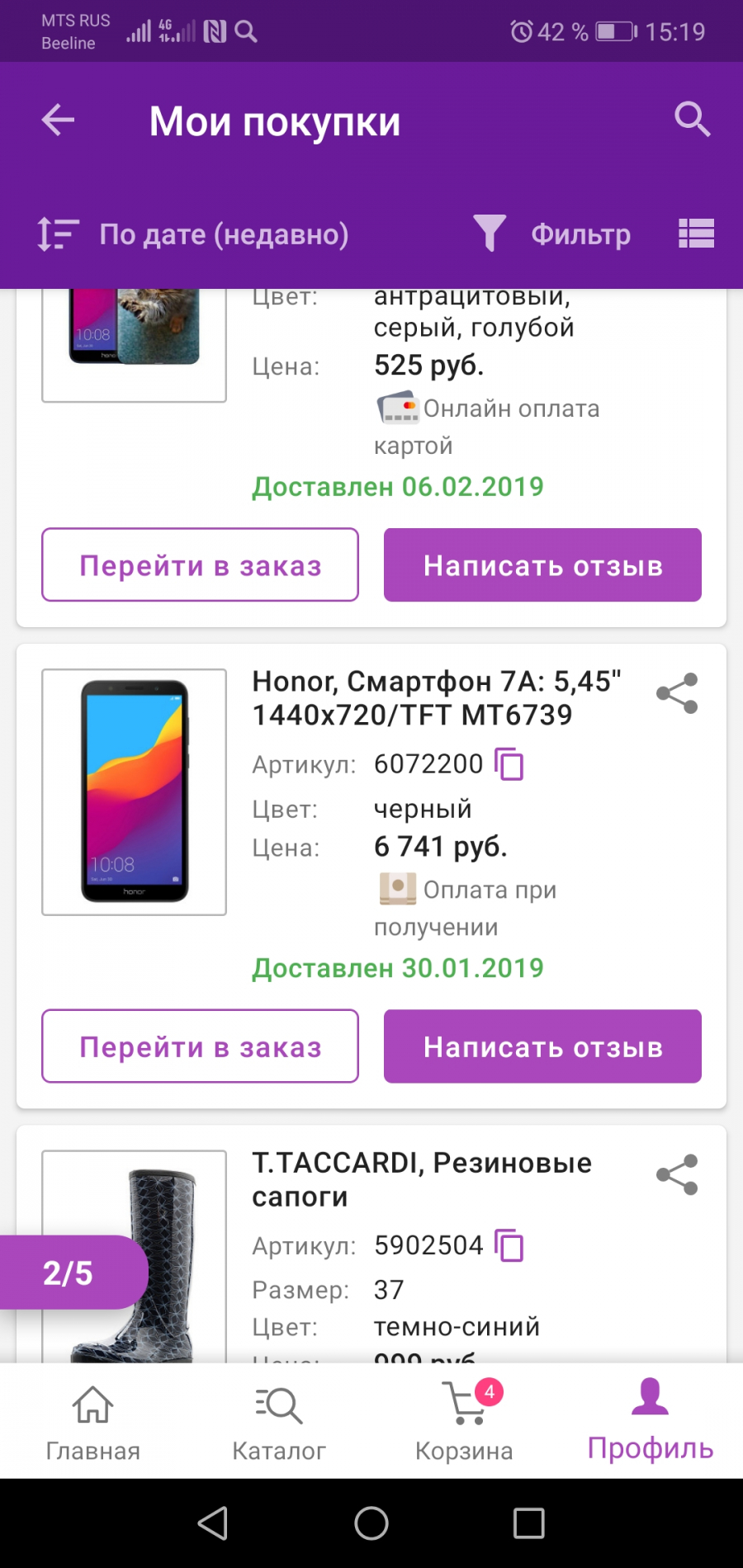Open the Каталог tab
This screenshot has height=1568, width=743.
tap(278, 1421)
